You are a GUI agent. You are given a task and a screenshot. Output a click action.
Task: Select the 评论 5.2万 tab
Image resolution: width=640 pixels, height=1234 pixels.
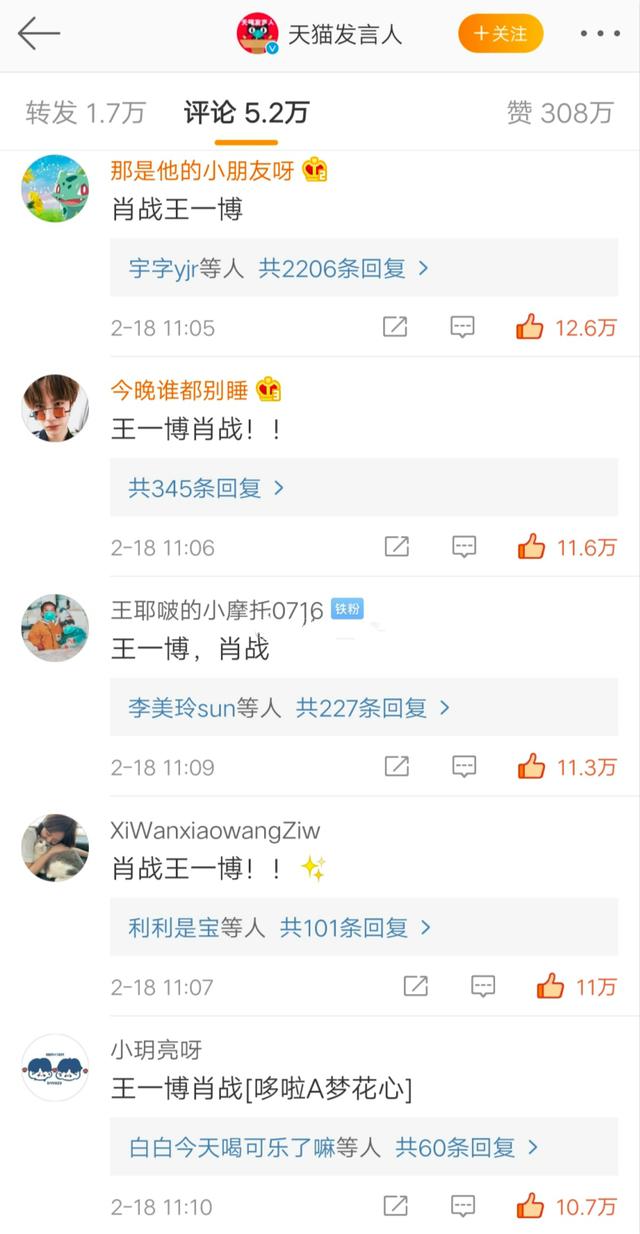(x=246, y=113)
